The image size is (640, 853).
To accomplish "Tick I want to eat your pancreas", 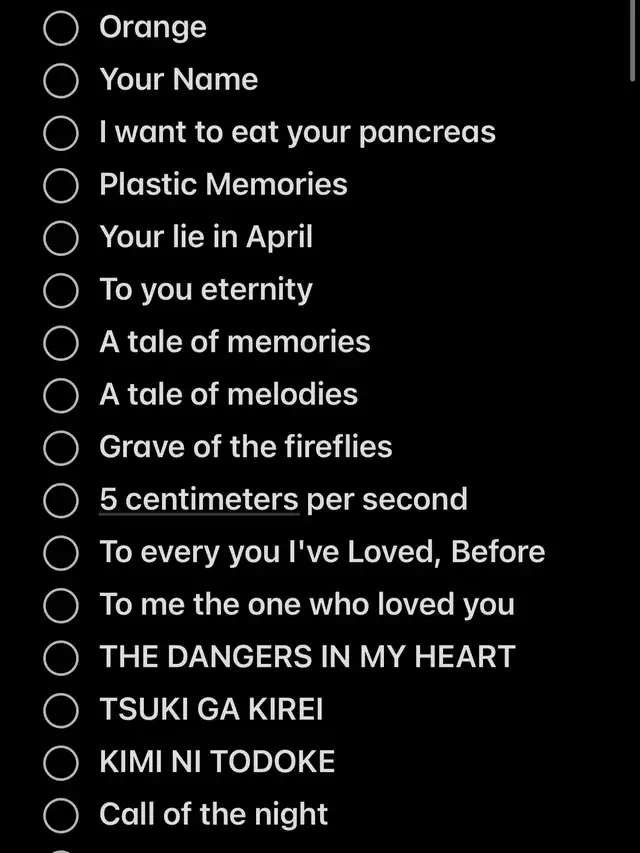I will [x=61, y=133].
